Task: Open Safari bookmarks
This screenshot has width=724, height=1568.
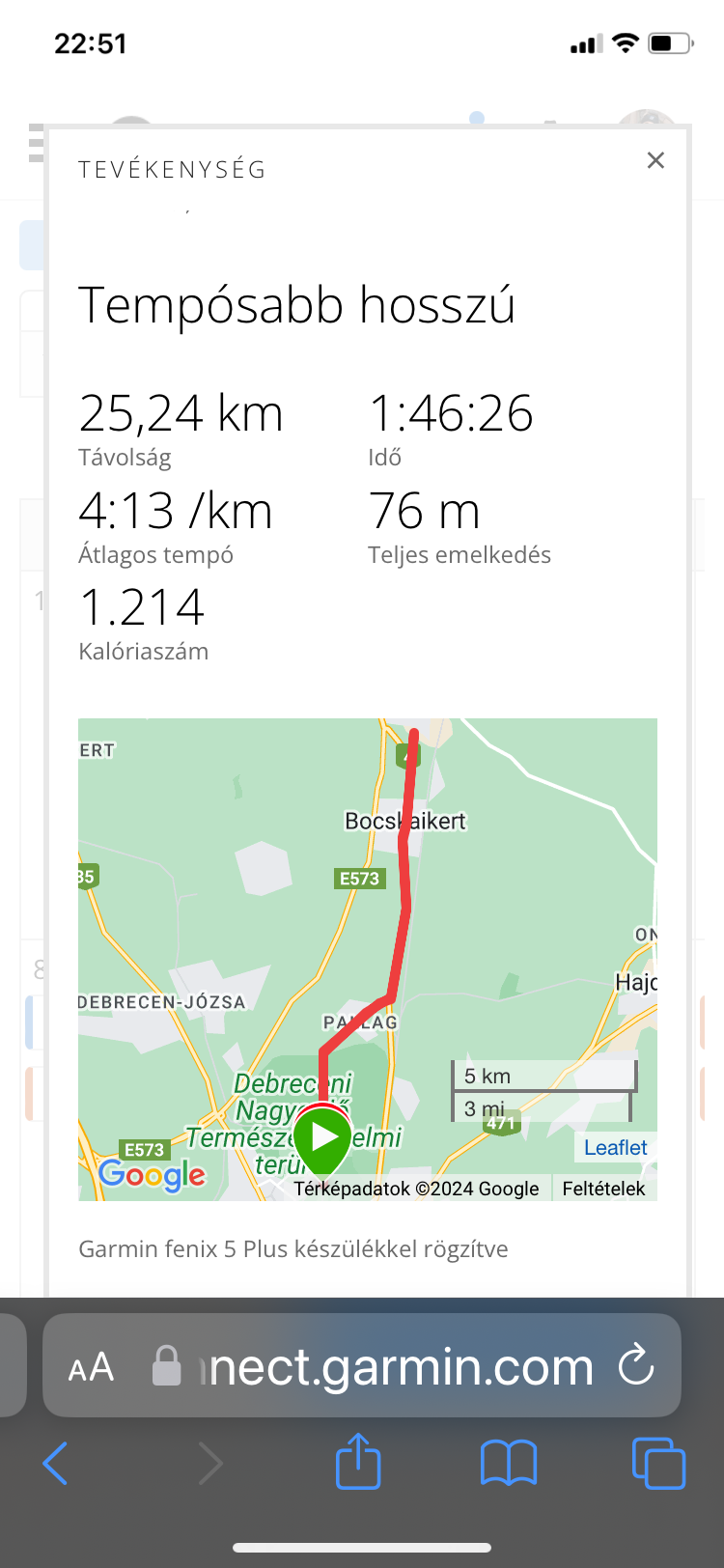Action: (509, 1464)
